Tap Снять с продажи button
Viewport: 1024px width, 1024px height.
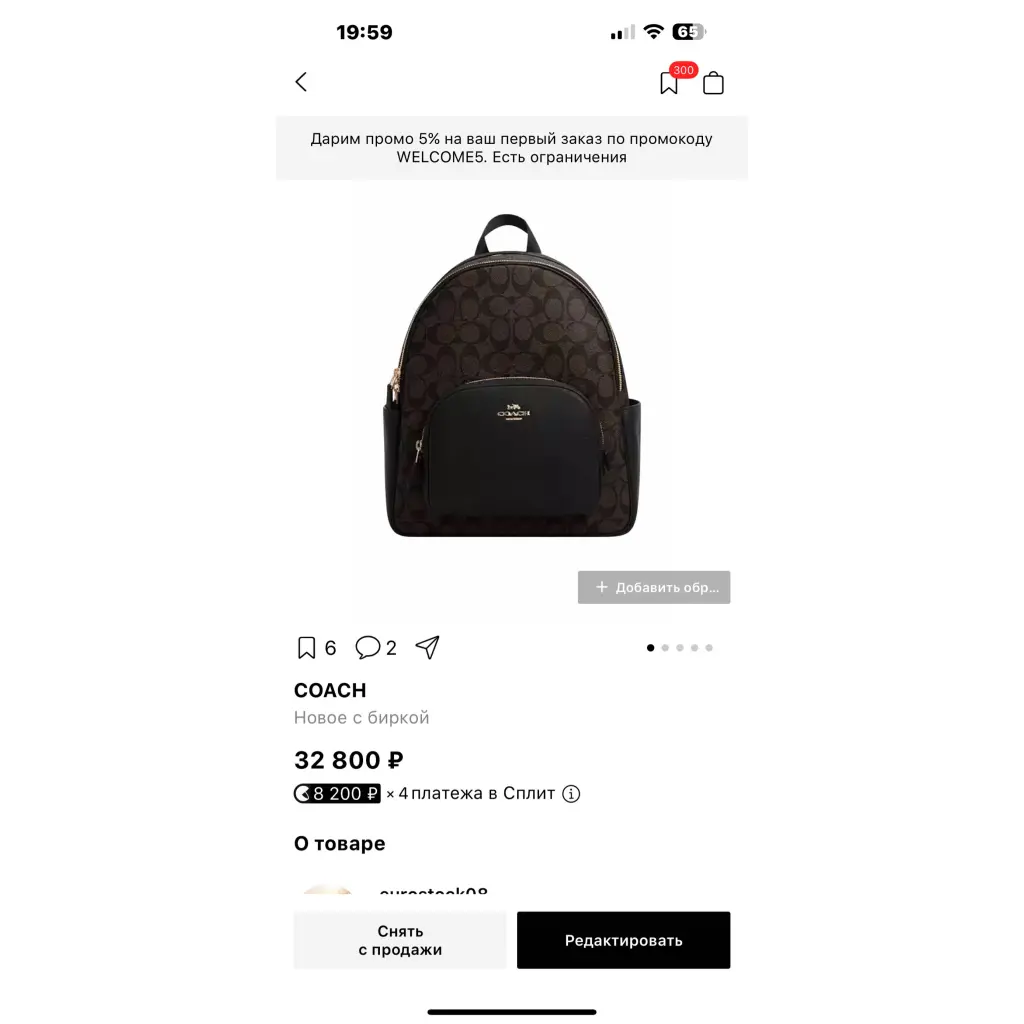point(400,940)
